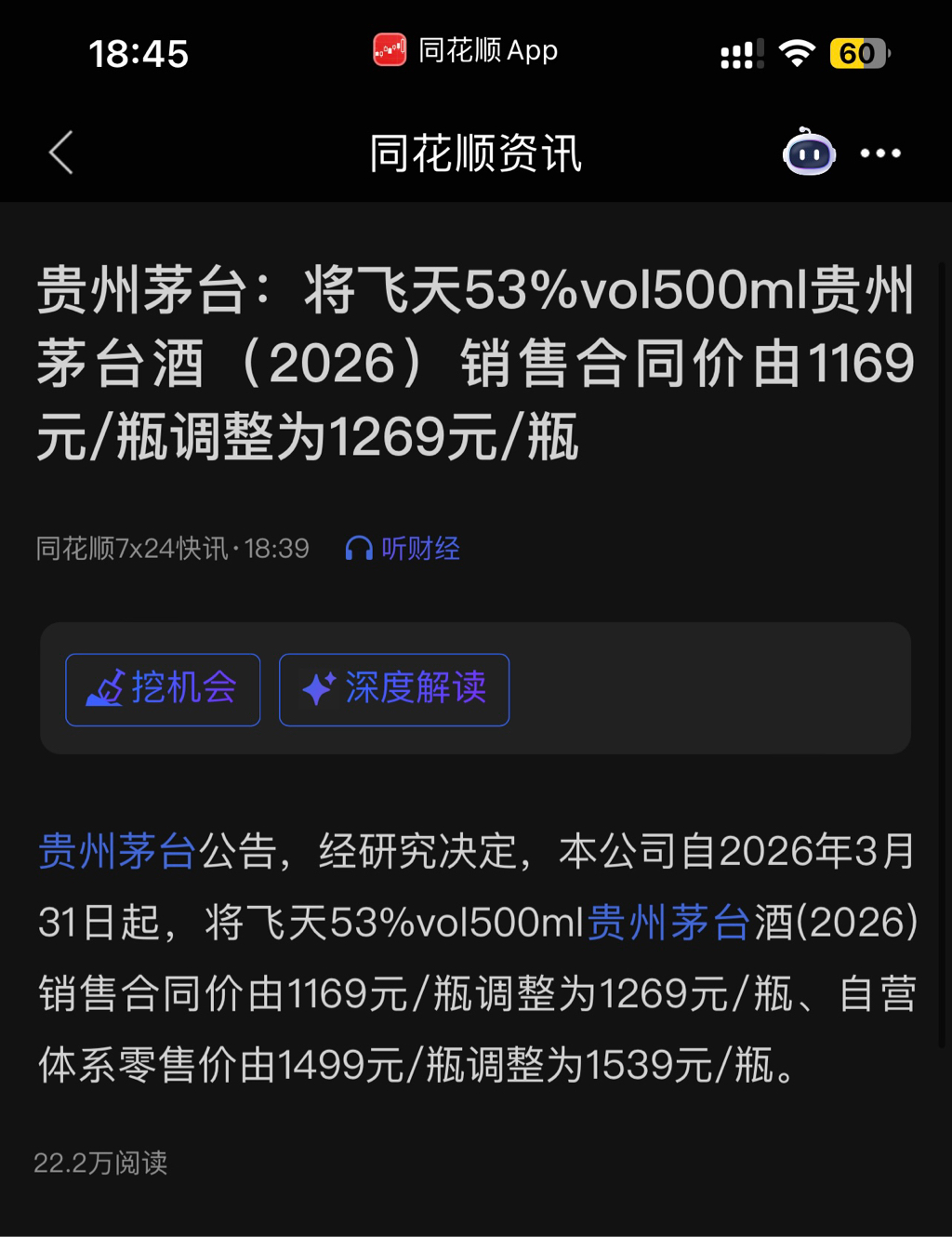Image resolution: width=952 pixels, height=1237 pixels.
Task: Tap the 挖机会 button
Action: click(163, 689)
